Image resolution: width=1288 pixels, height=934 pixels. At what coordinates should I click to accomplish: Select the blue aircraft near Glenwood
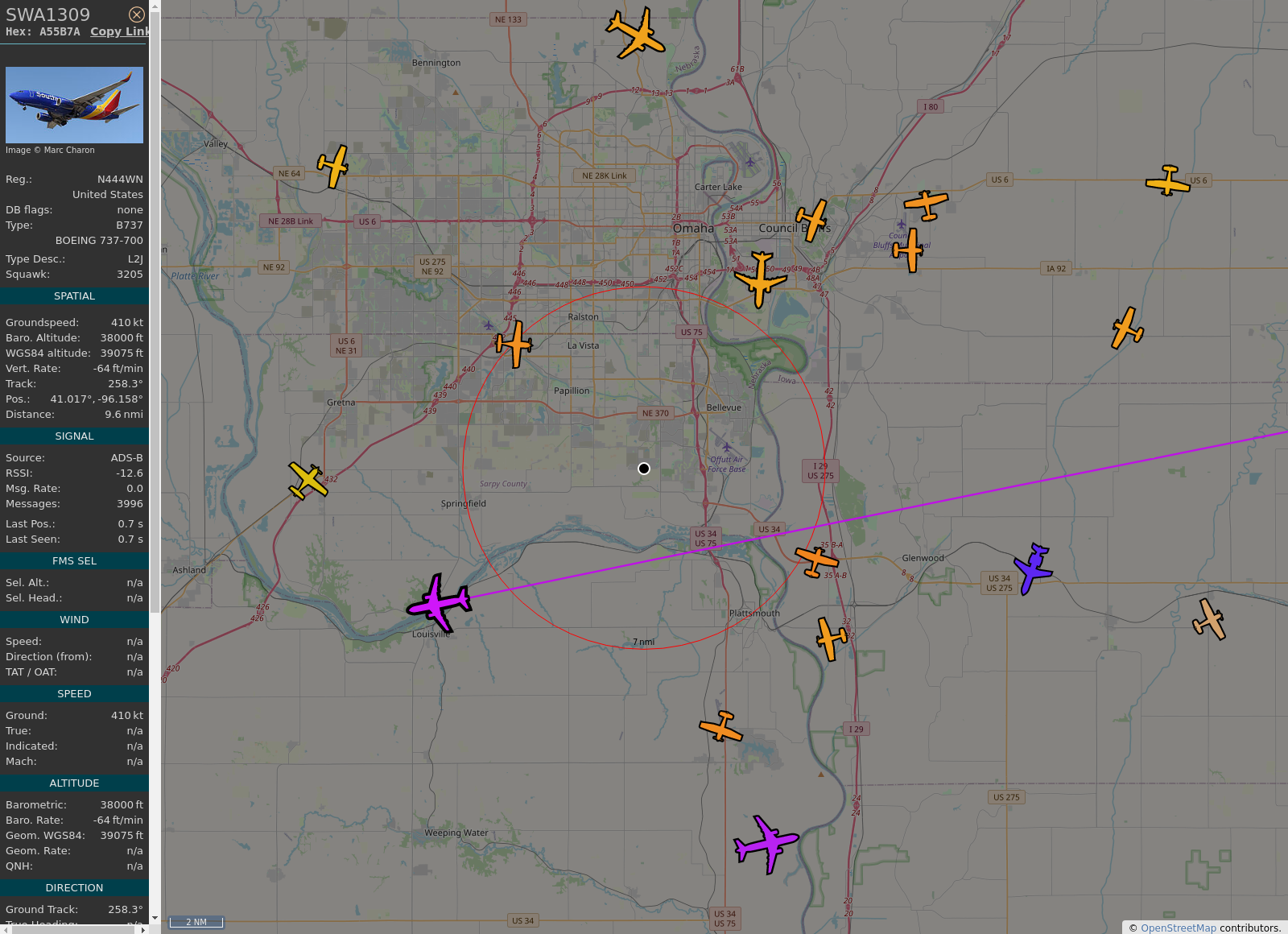[1033, 568]
